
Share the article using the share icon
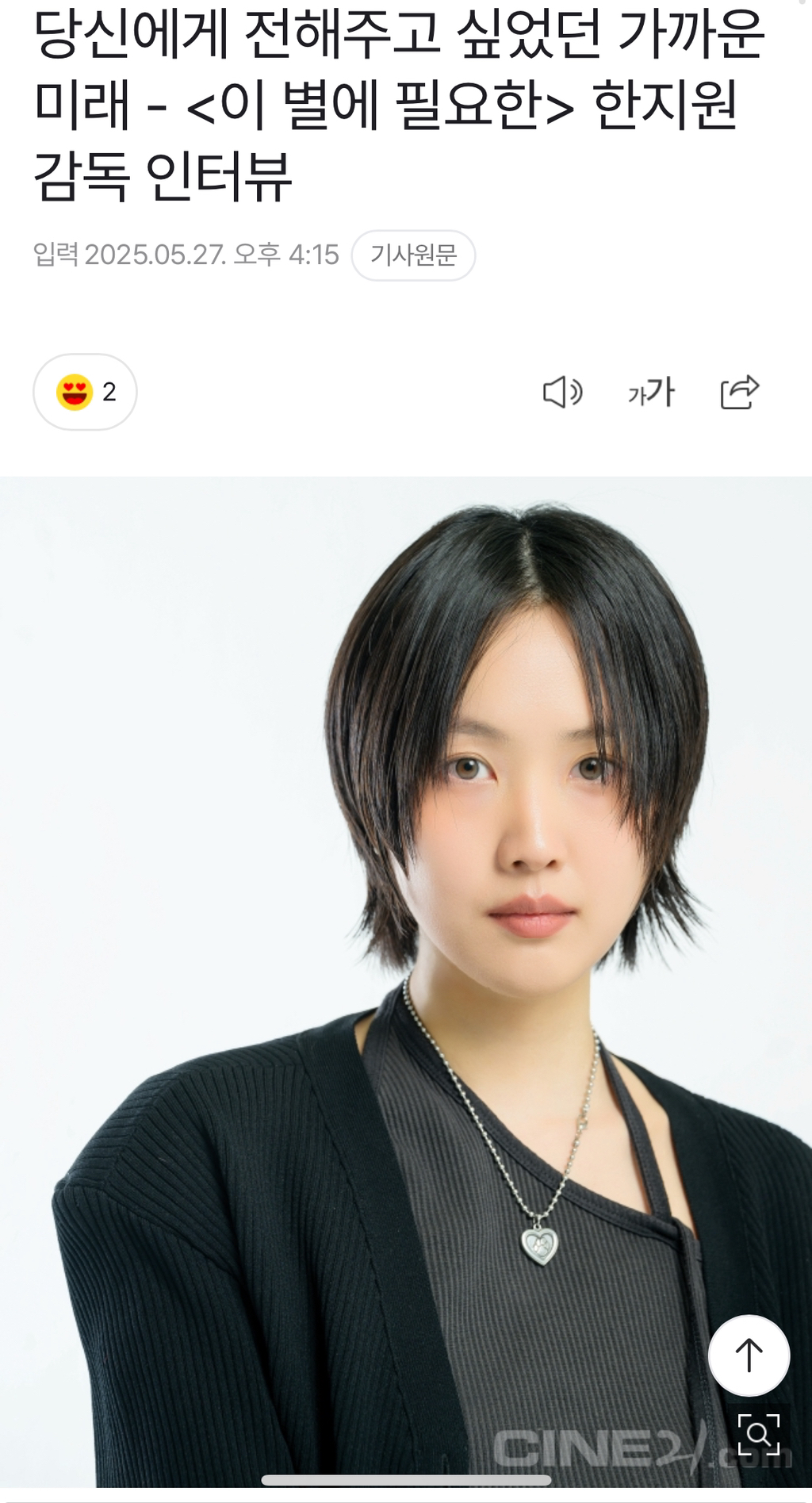pyautogui.click(x=740, y=392)
